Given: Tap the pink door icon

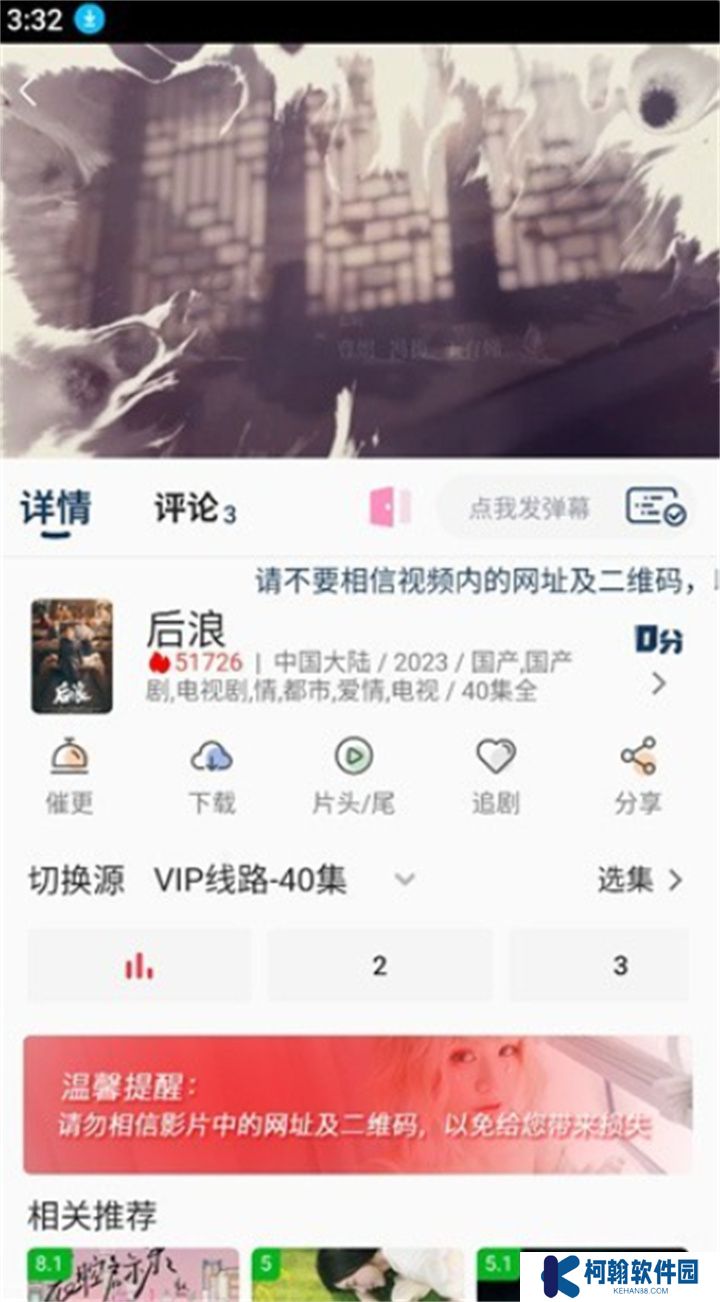Looking at the screenshot, I should tap(389, 507).
